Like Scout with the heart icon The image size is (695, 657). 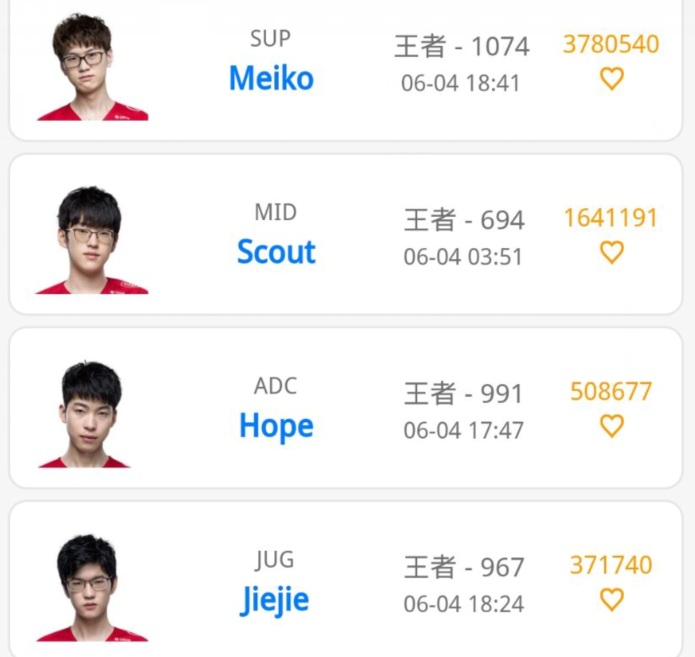(611, 253)
